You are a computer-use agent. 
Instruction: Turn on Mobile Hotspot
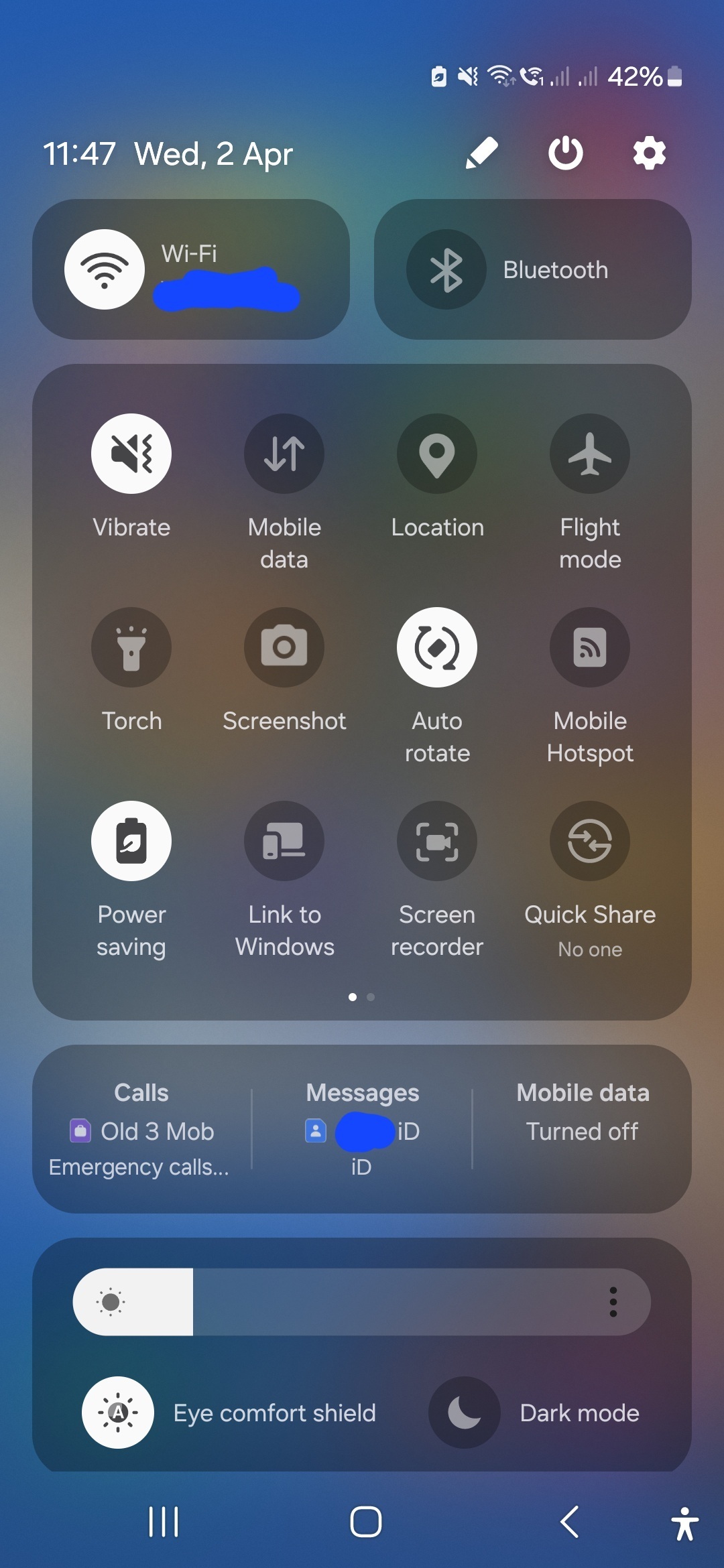coord(590,647)
